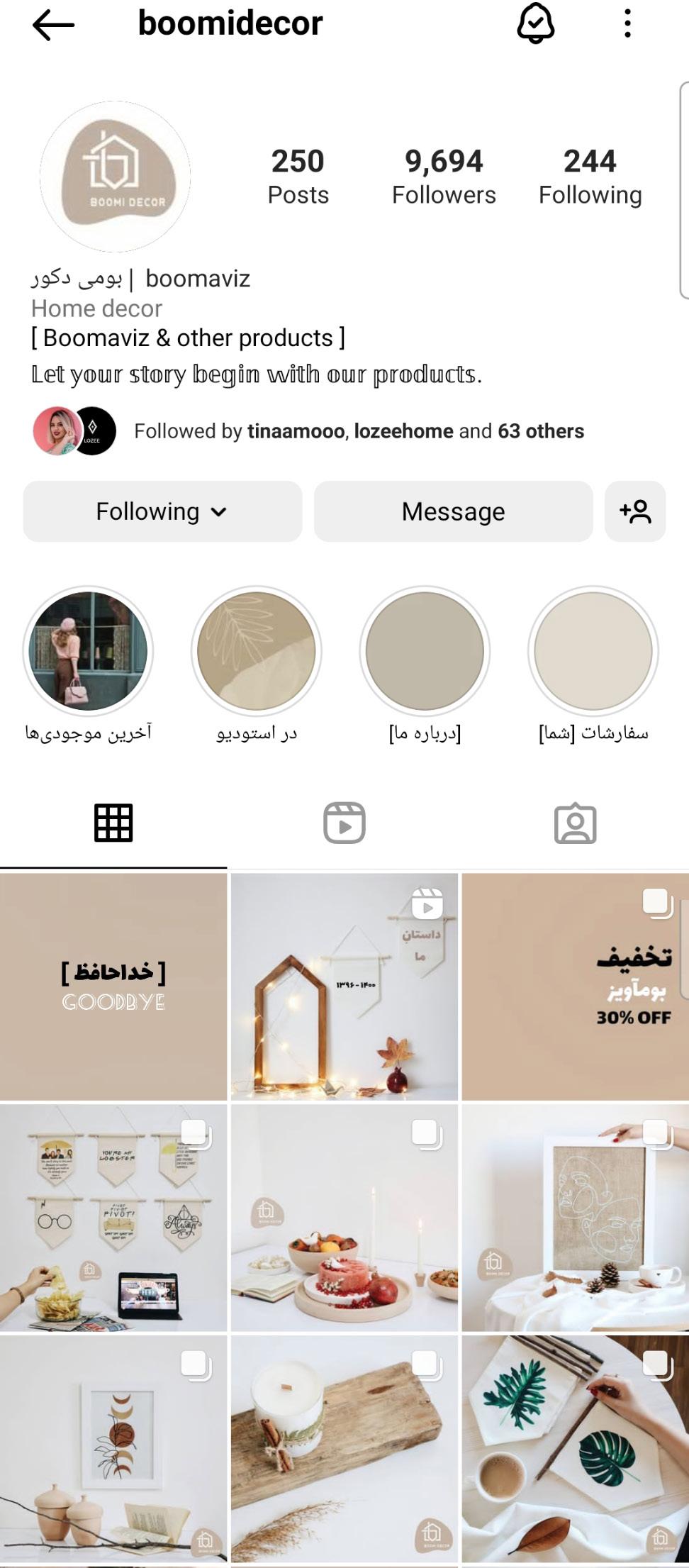The image size is (689, 1568).
Task: Open the Following dropdown button
Action: pos(162,511)
